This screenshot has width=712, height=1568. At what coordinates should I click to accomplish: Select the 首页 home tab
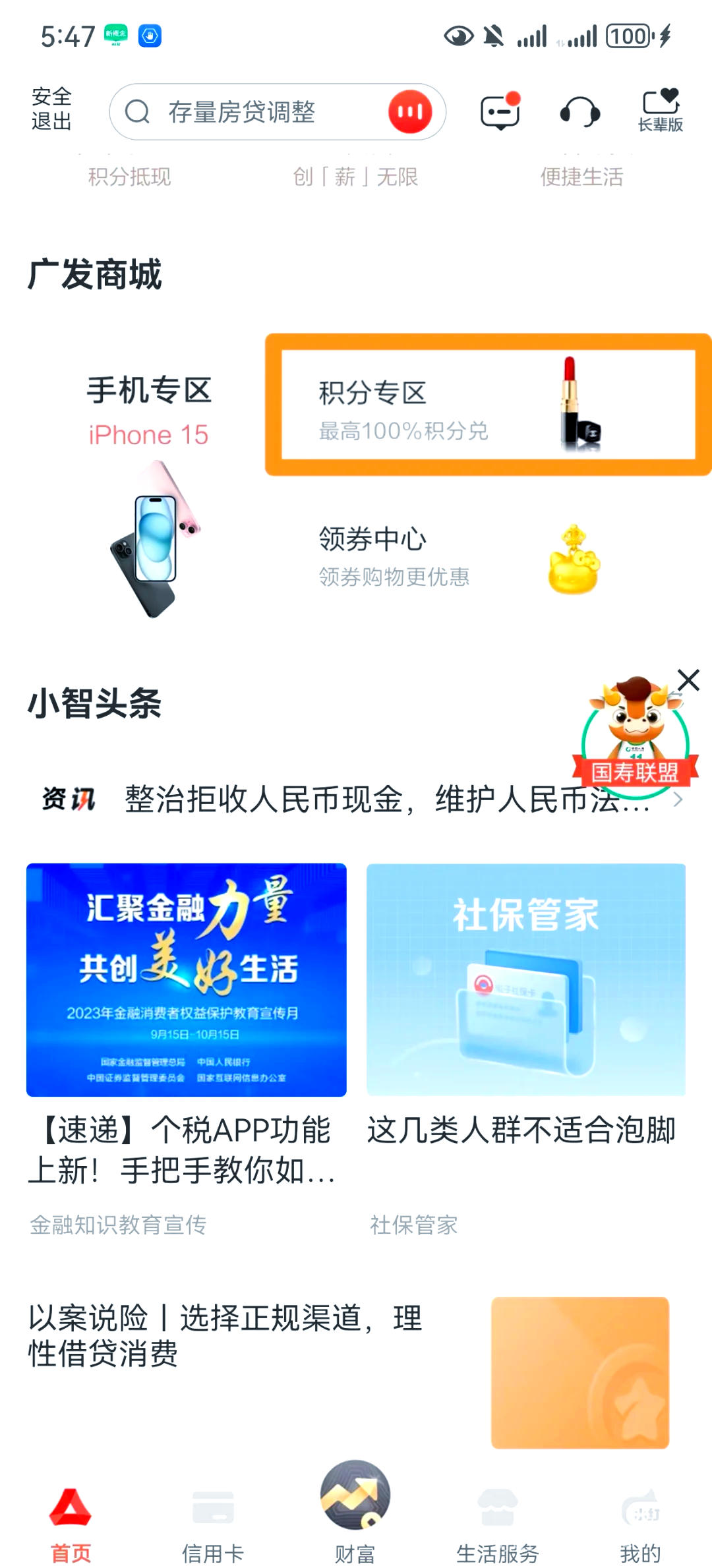pyautogui.click(x=71, y=1524)
